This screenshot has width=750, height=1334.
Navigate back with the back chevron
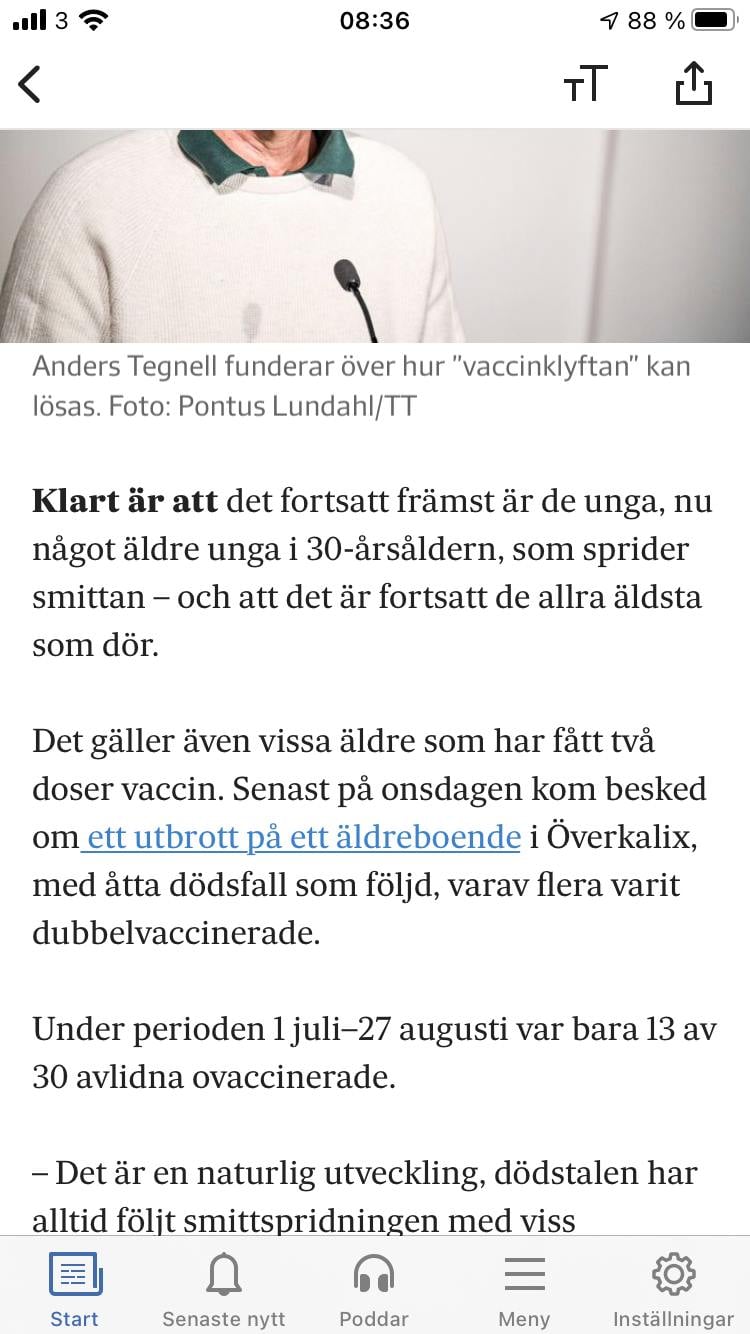pyautogui.click(x=30, y=84)
